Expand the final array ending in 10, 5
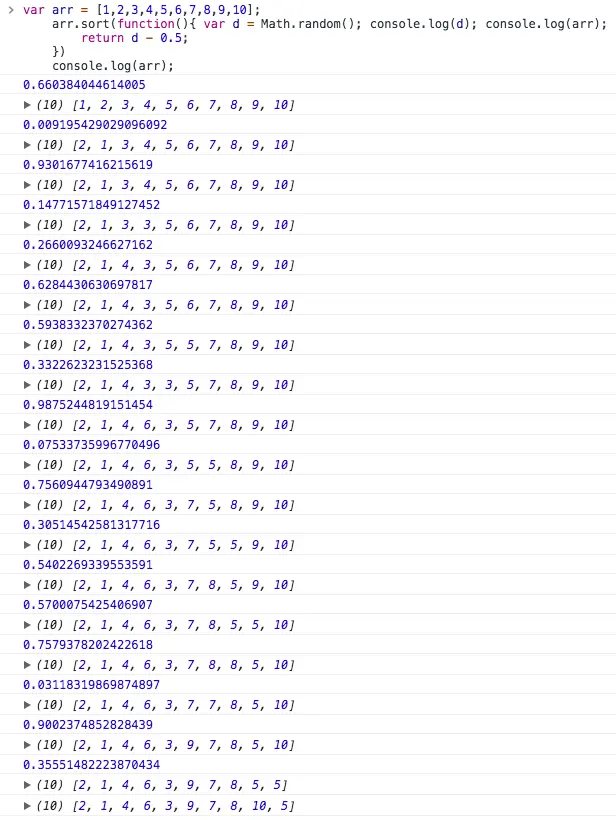 pyautogui.click(x=27, y=805)
